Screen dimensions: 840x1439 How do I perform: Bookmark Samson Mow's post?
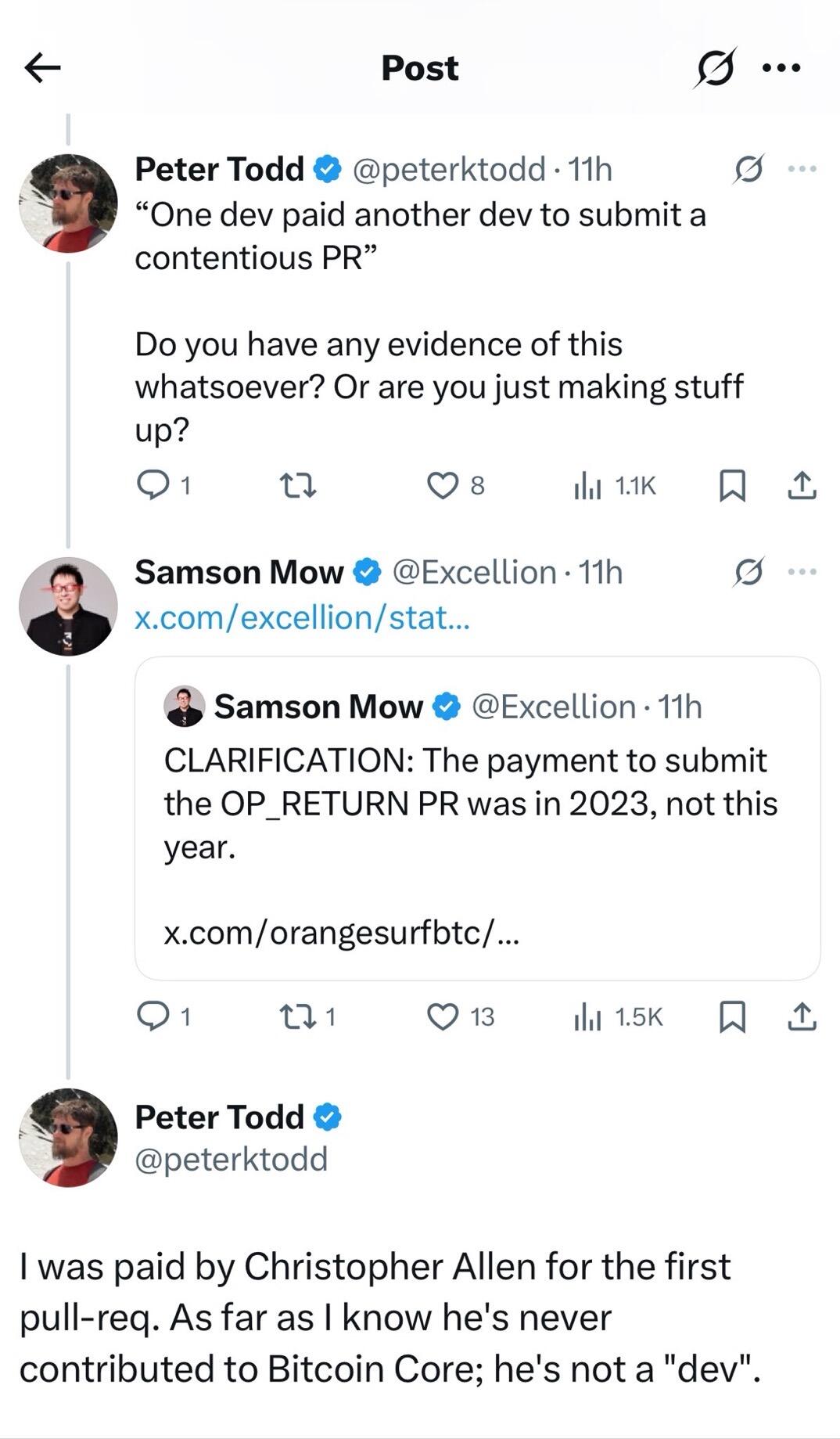tap(731, 1016)
